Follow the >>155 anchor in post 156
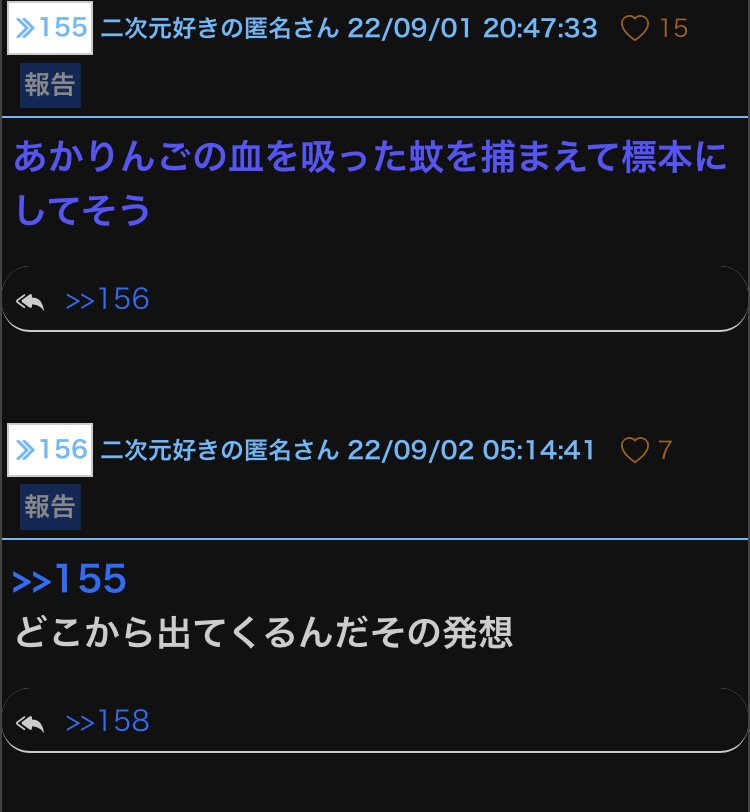The image size is (750, 812). pos(69,578)
